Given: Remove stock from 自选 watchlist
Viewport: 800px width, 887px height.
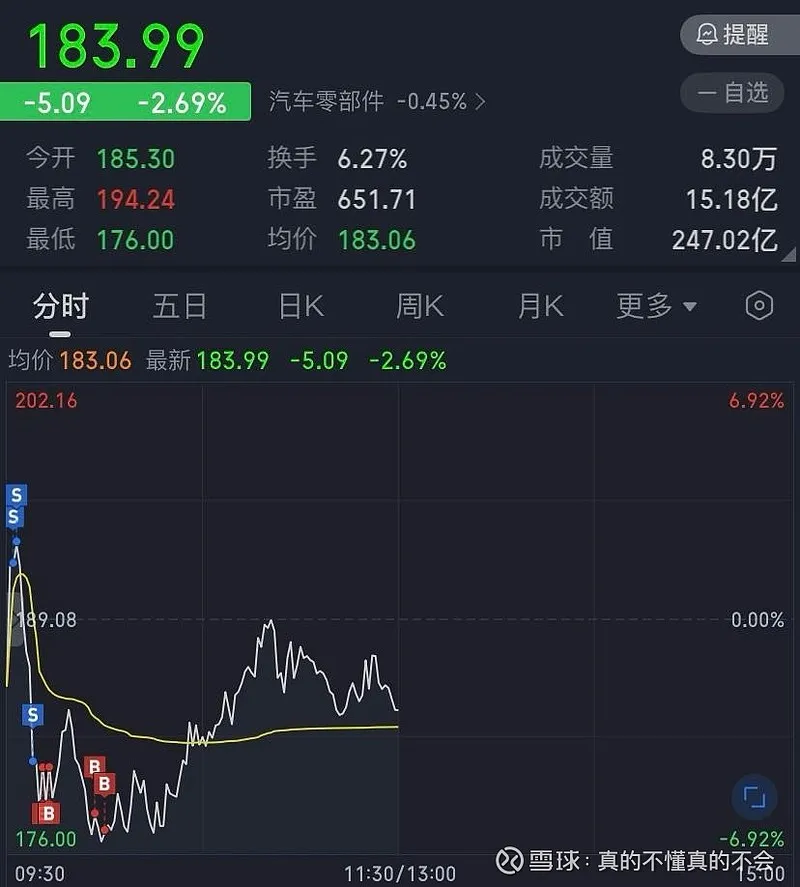Looking at the screenshot, I should pyautogui.click(x=733, y=93).
